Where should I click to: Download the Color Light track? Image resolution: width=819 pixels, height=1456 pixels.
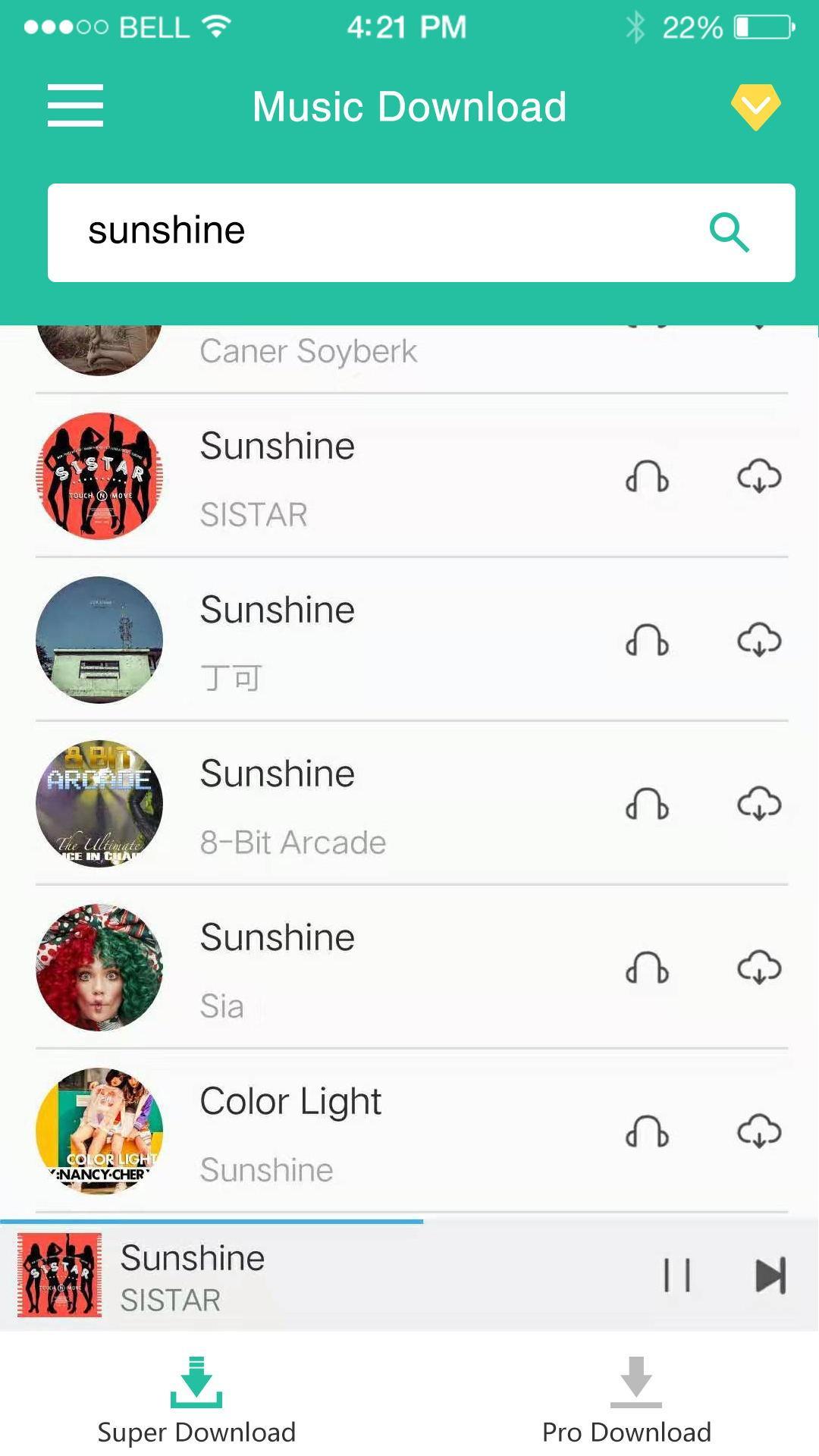(759, 1132)
